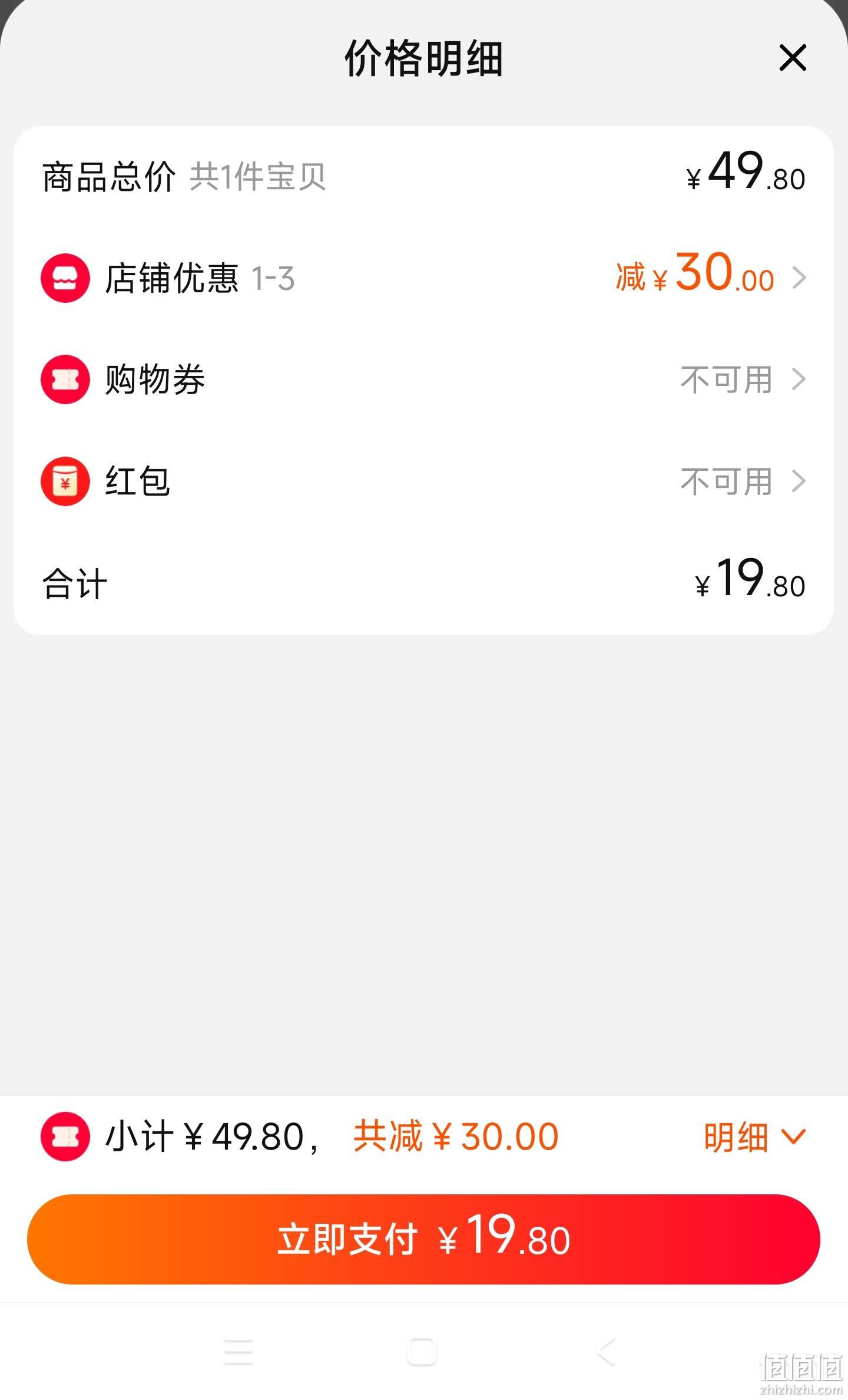Open the 红包 row
The height and width of the screenshot is (1400, 848).
(x=423, y=481)
